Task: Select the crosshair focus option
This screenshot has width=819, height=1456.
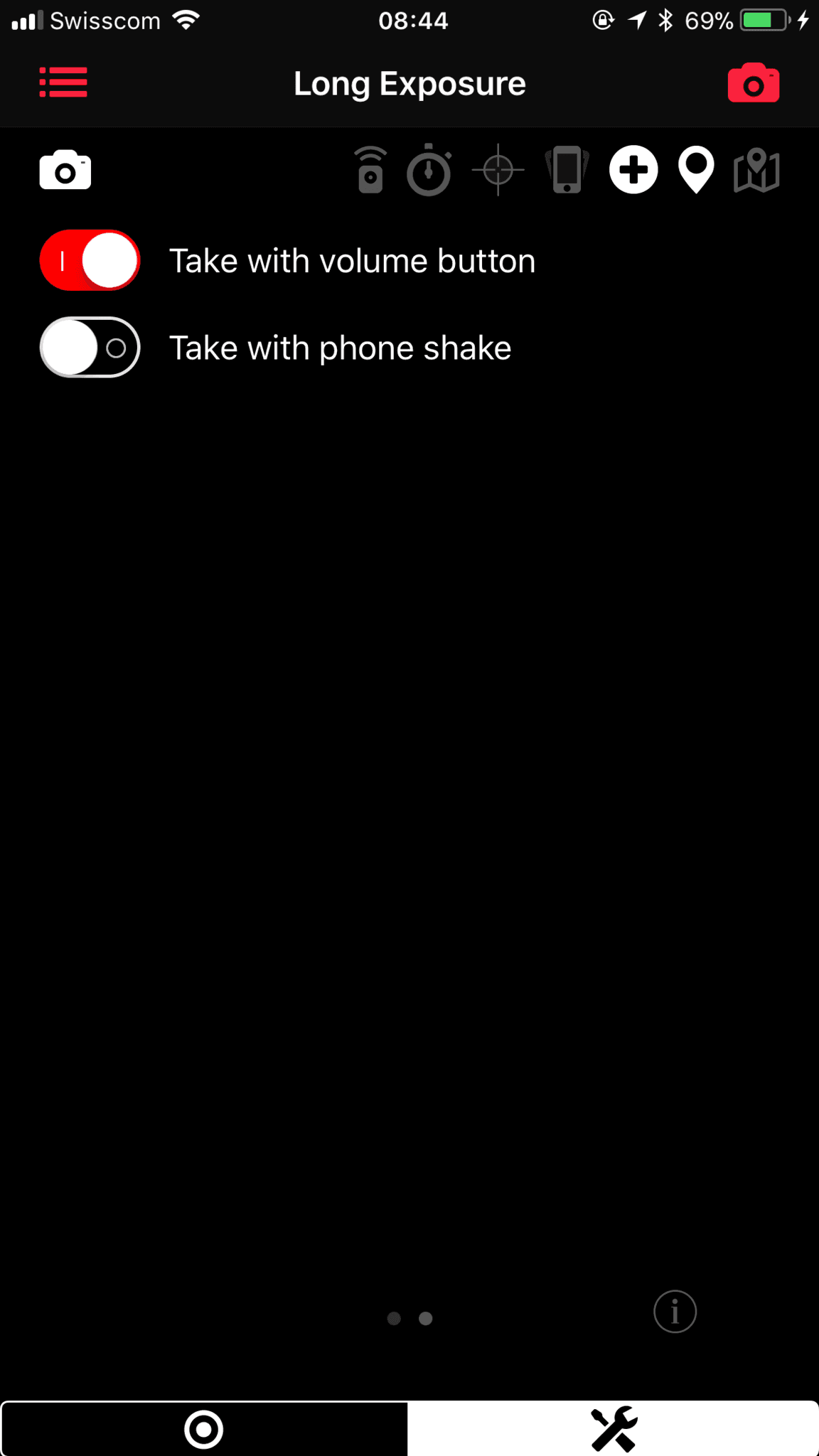Action: (x=498, y=170)
